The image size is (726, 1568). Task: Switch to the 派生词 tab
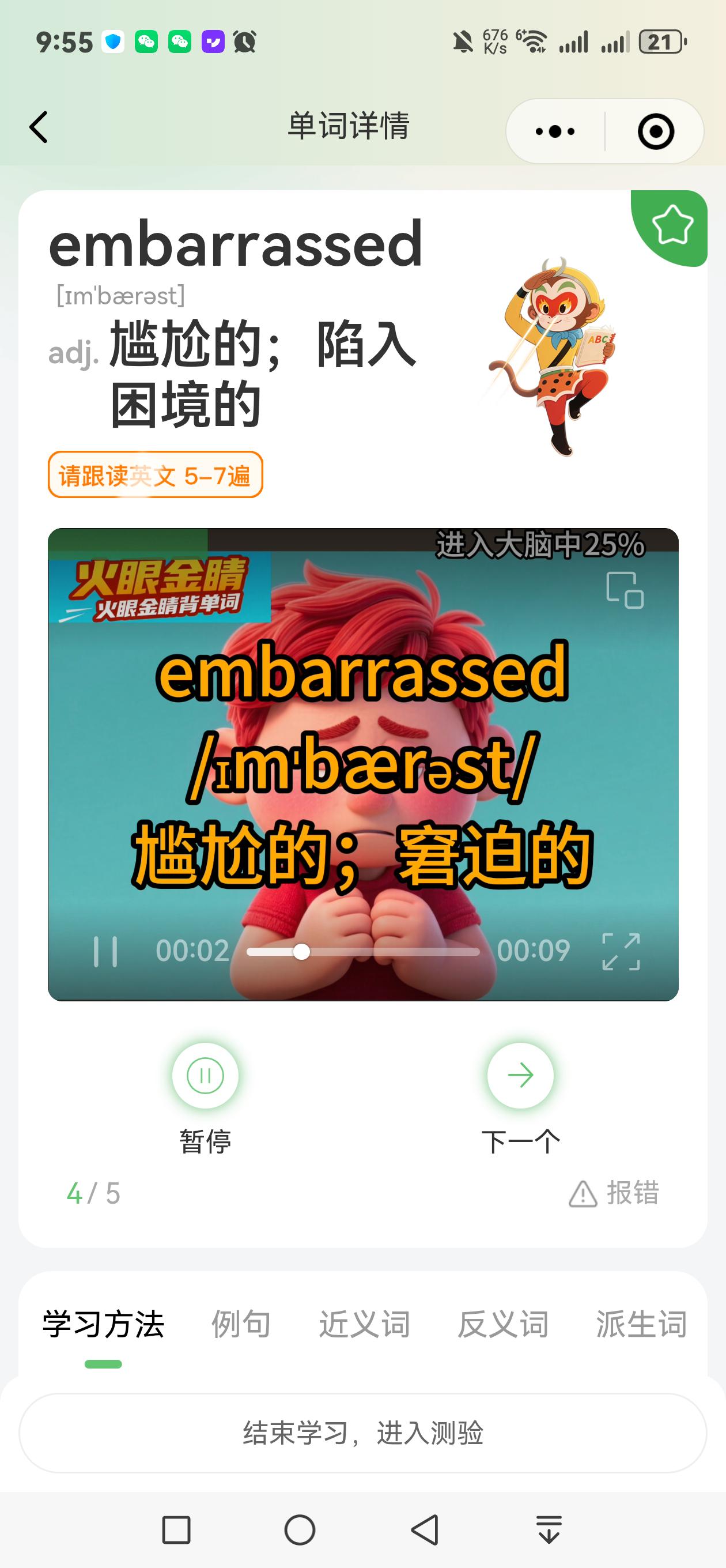[641, 1324]
